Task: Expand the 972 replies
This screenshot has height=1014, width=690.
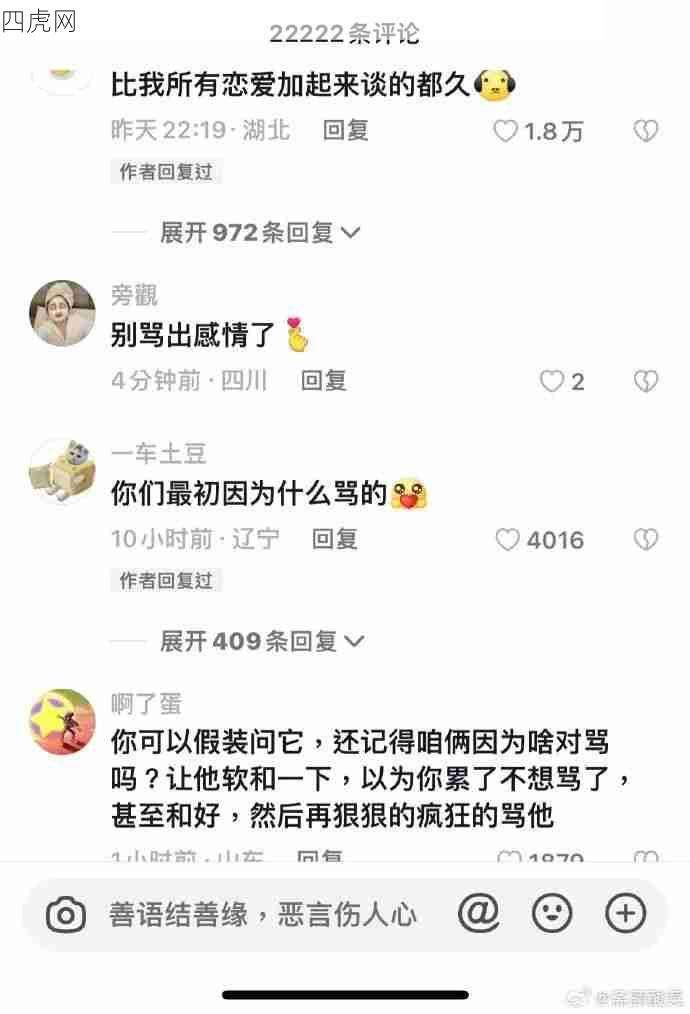Action: (260, 232)
